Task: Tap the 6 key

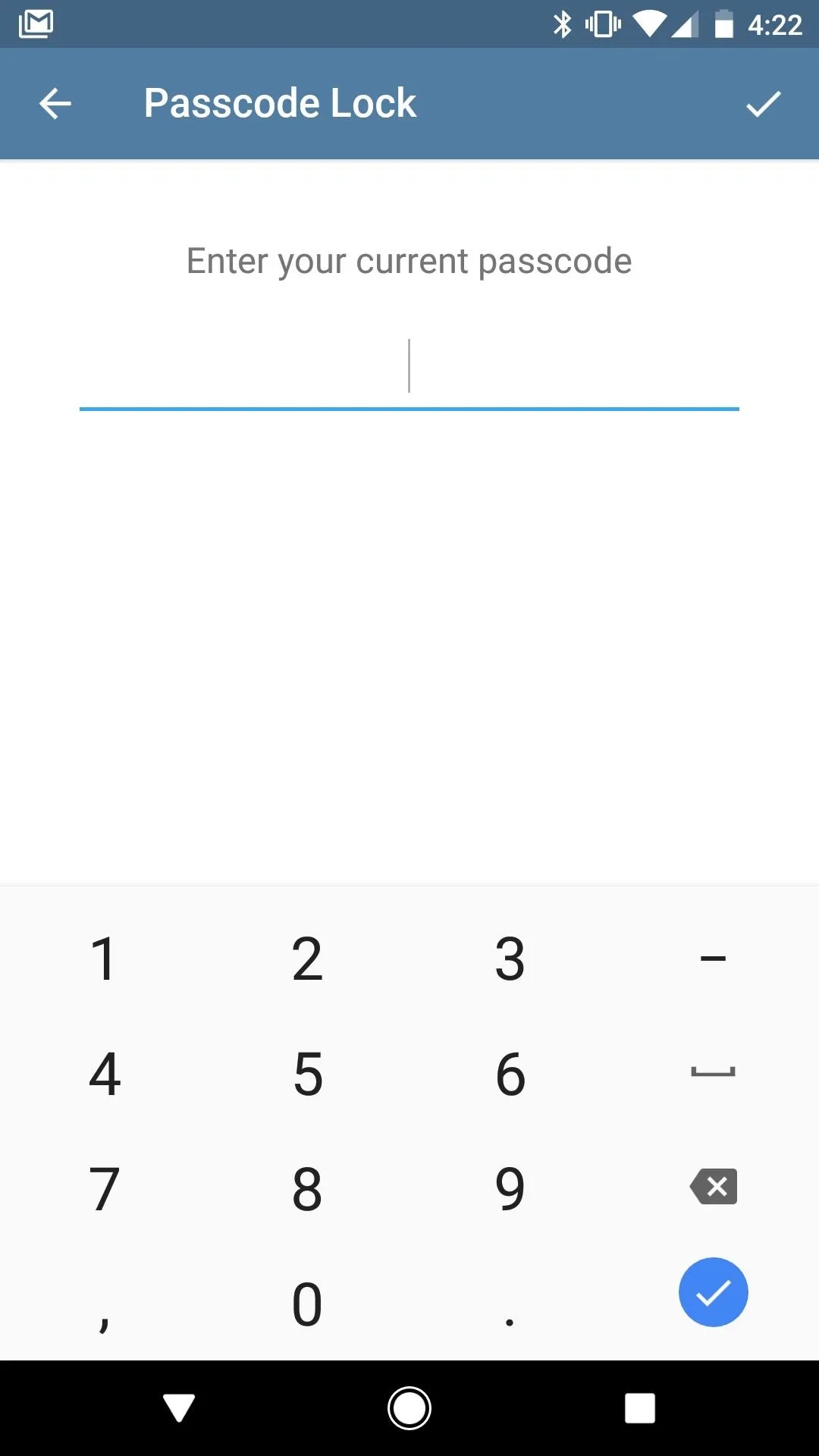Action: coord(510,1074)
